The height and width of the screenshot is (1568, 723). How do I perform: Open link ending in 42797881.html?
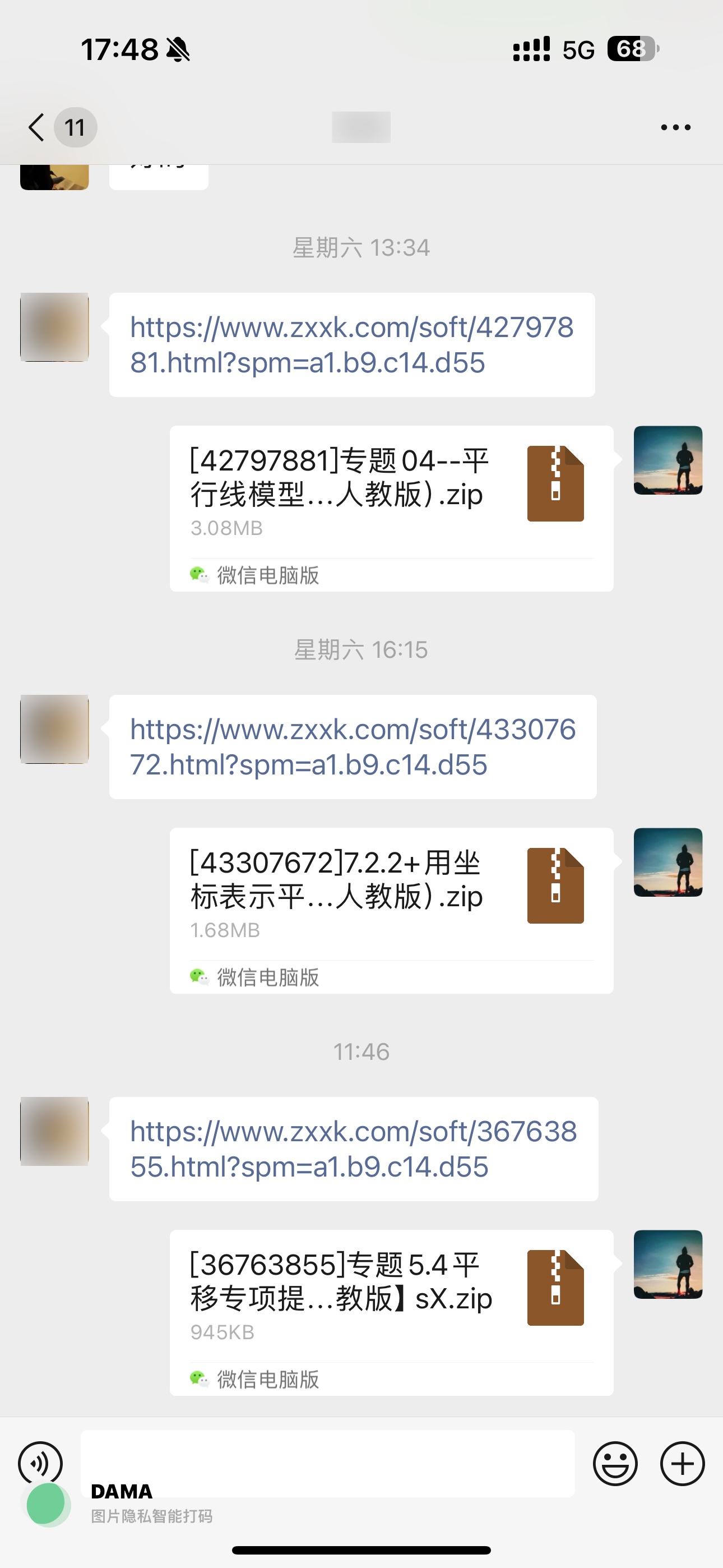tap(353, 344)
